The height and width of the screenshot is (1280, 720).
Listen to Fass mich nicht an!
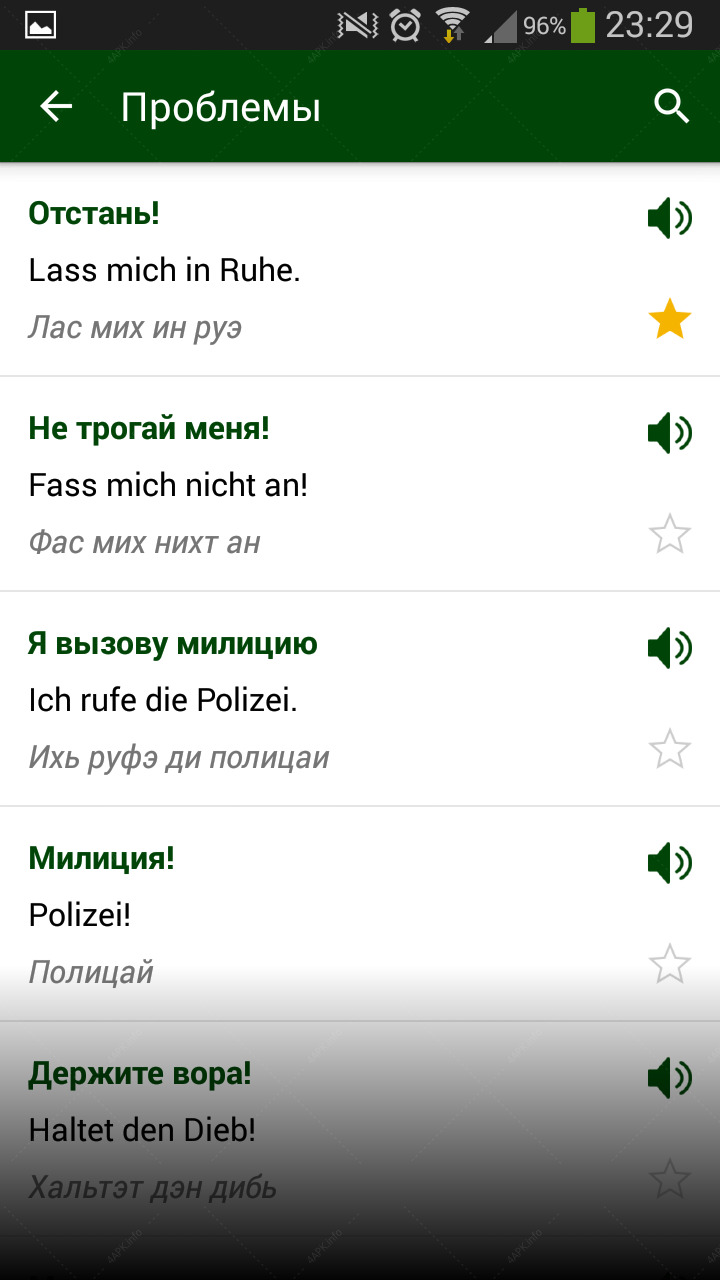(x=669, y=433)
